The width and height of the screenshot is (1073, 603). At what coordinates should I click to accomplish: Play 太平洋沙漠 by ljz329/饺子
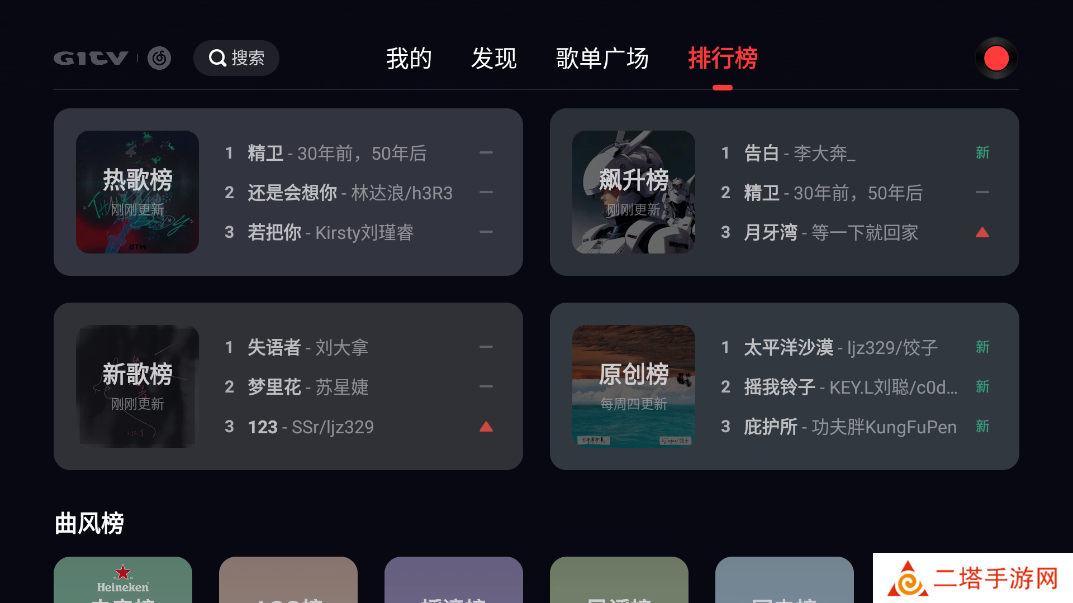click(840, 348)
